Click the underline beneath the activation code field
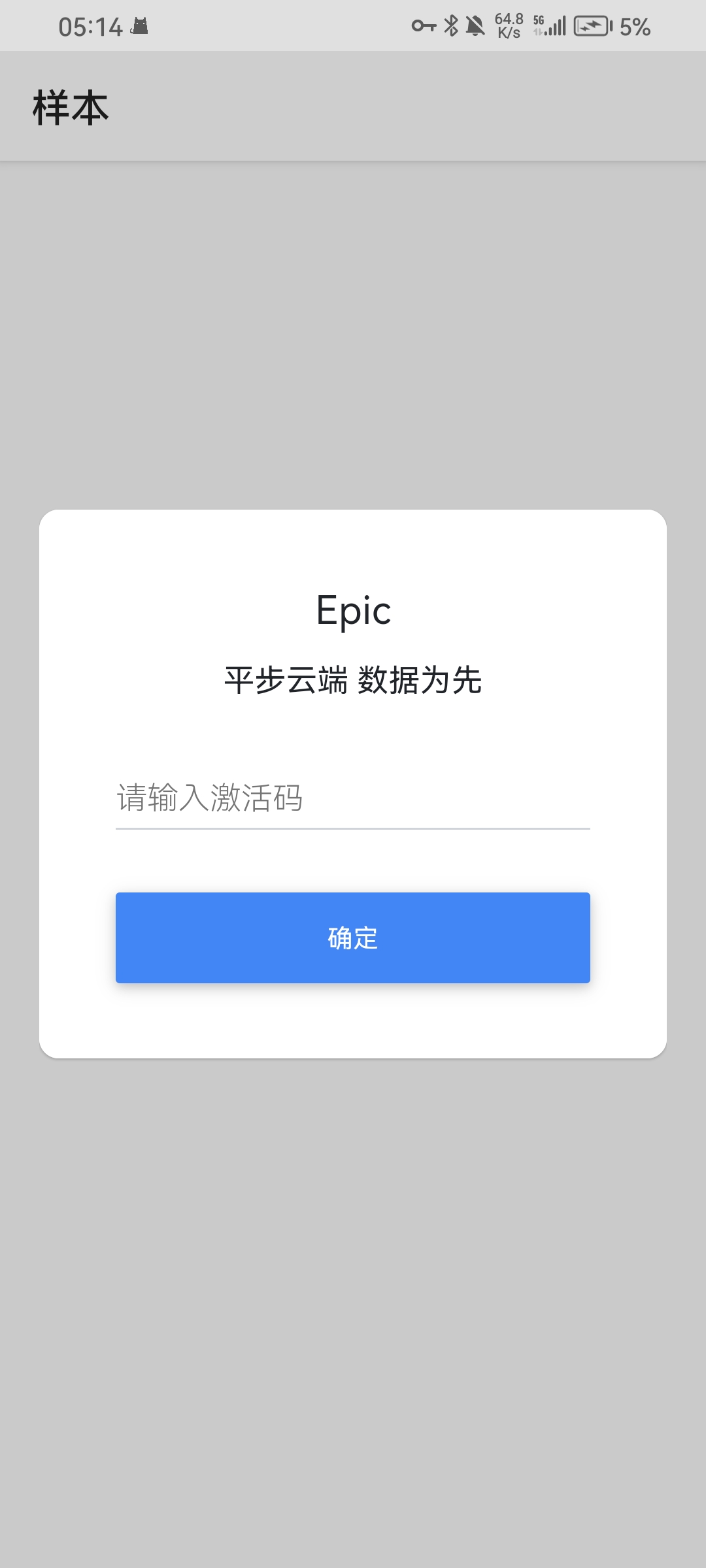 point(352,828)
